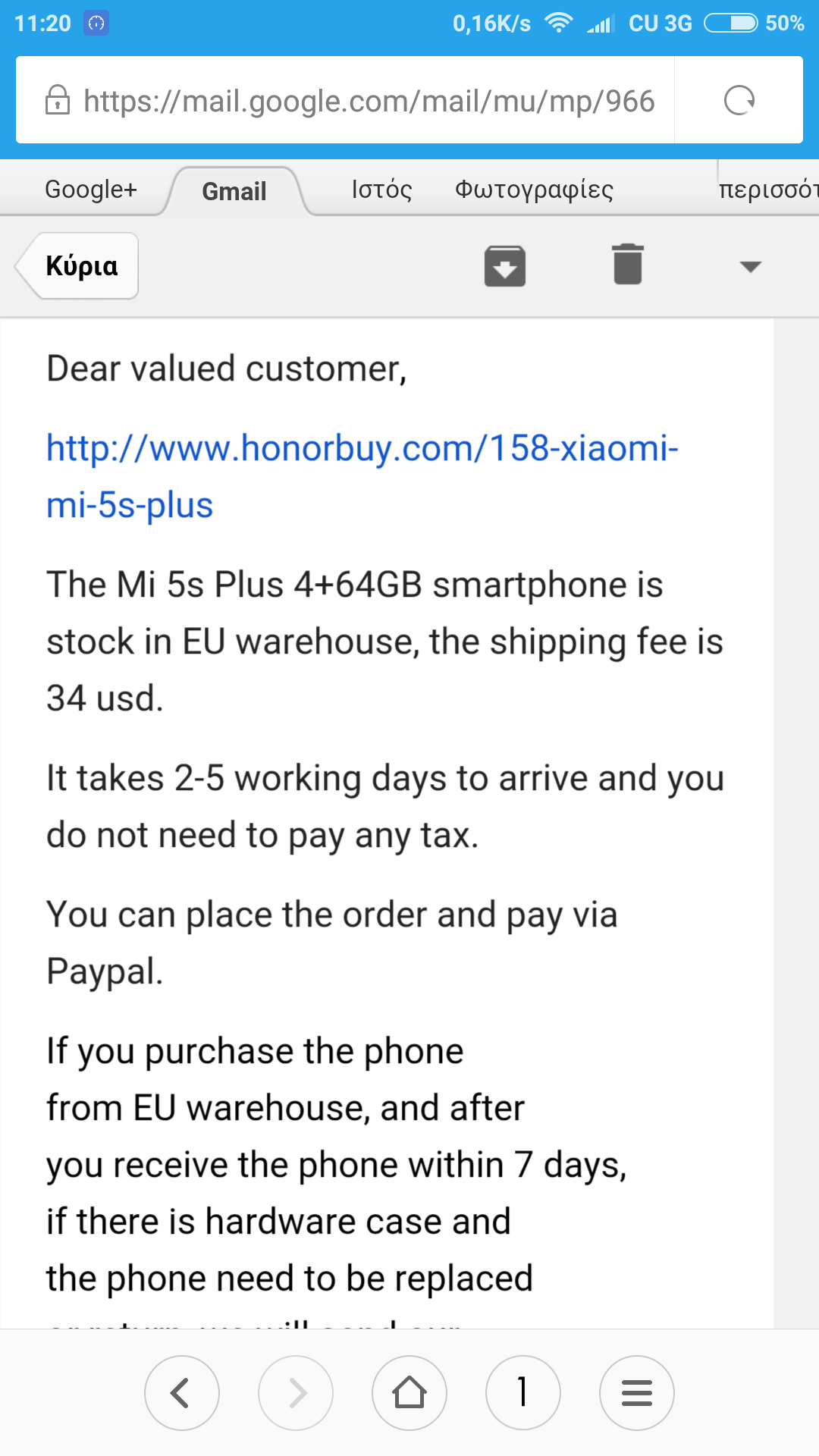Expand the more actions dropdown arrow

750,266
